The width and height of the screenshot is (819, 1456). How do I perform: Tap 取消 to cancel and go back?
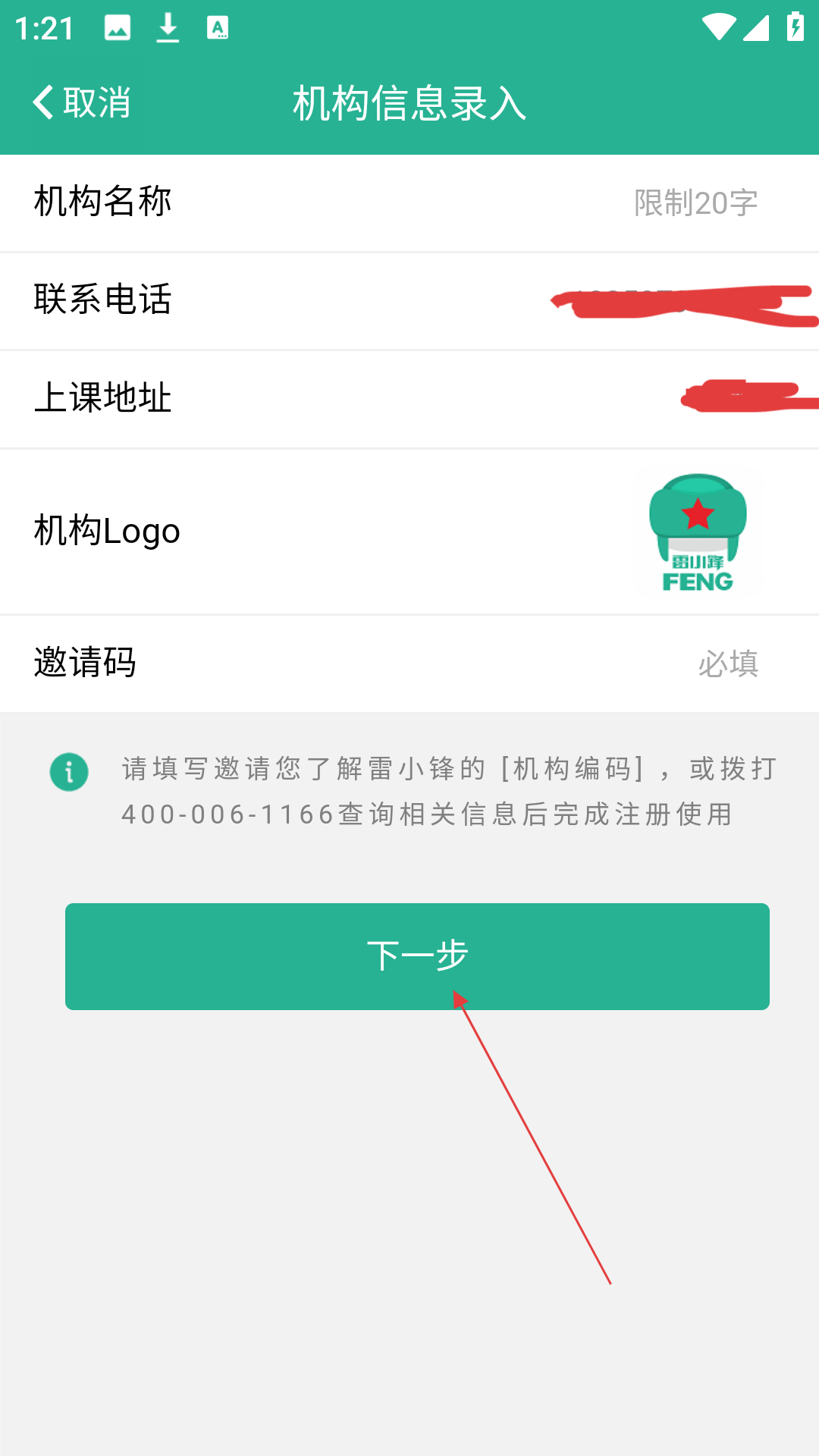click(x=82, y=102)
